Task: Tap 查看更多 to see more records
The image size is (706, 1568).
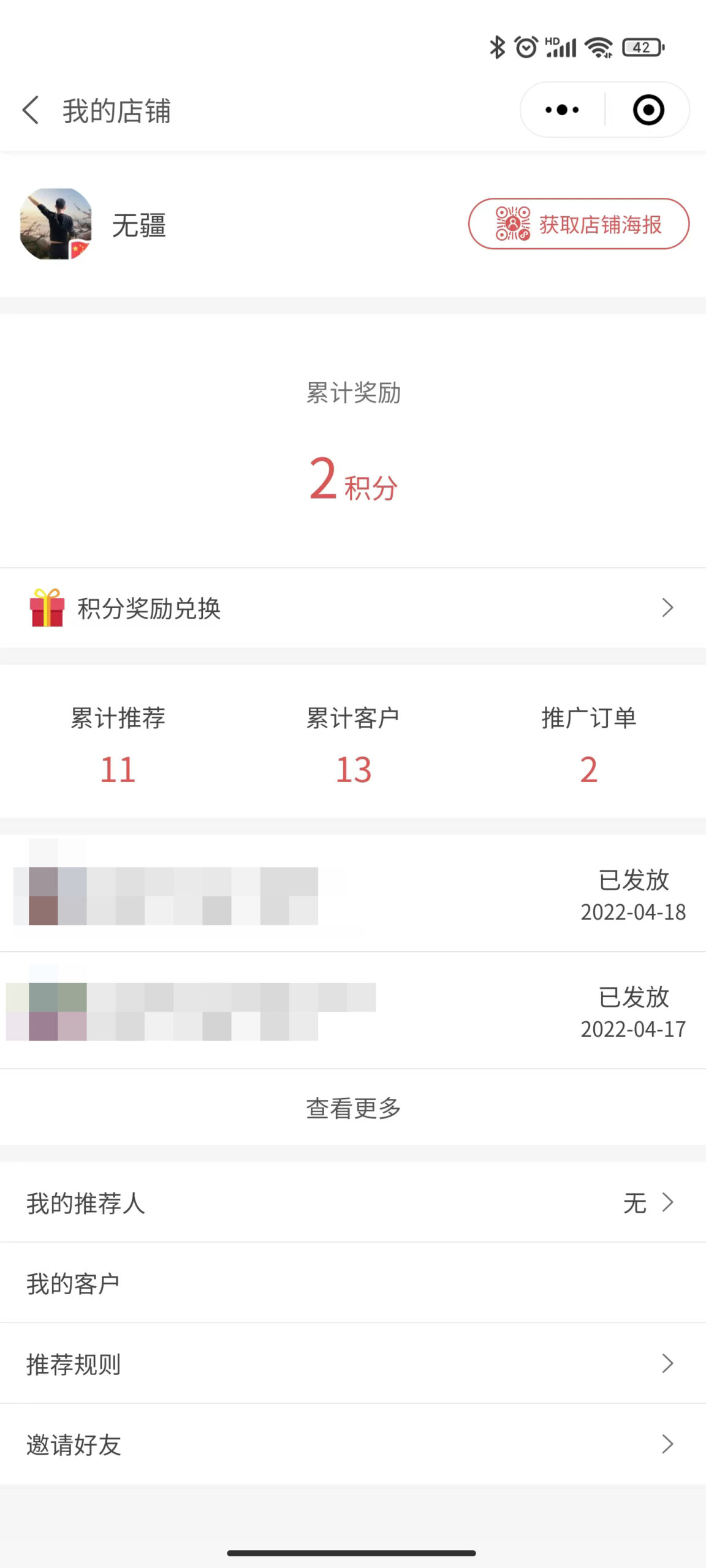Action: (354, 1108)
